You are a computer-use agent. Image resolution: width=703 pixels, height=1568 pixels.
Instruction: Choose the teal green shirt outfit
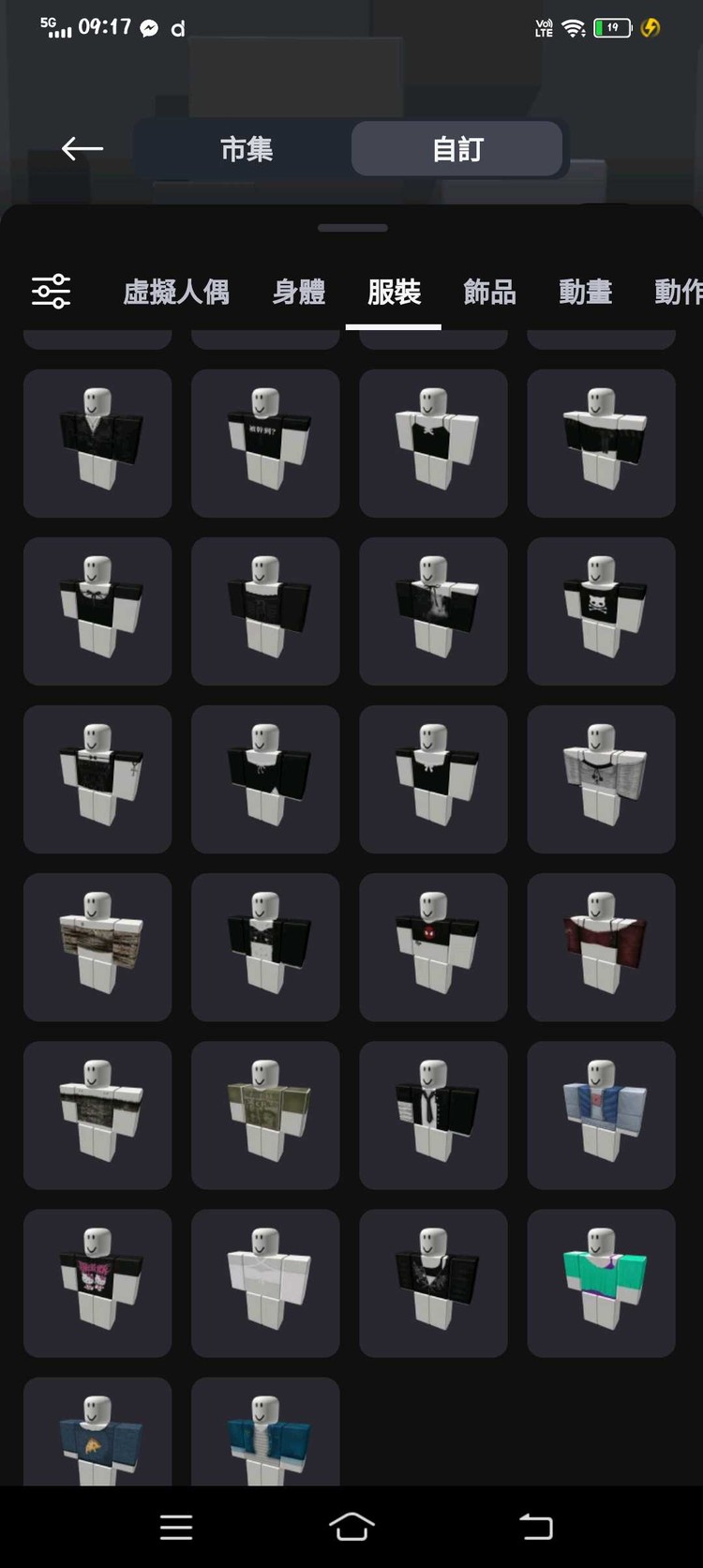(x=601, y=1282)
